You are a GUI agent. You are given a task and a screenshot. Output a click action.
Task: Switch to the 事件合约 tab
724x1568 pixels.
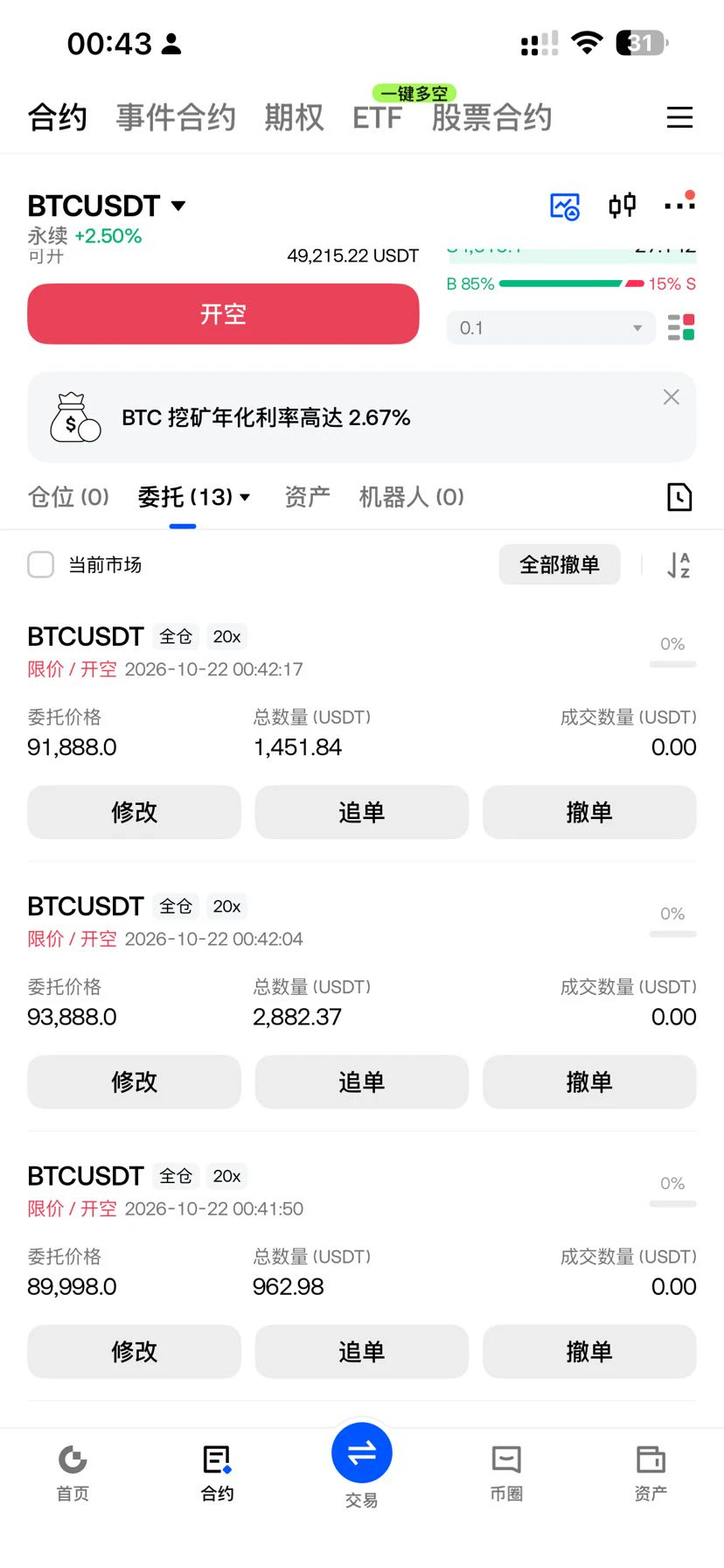pos(176,117)
